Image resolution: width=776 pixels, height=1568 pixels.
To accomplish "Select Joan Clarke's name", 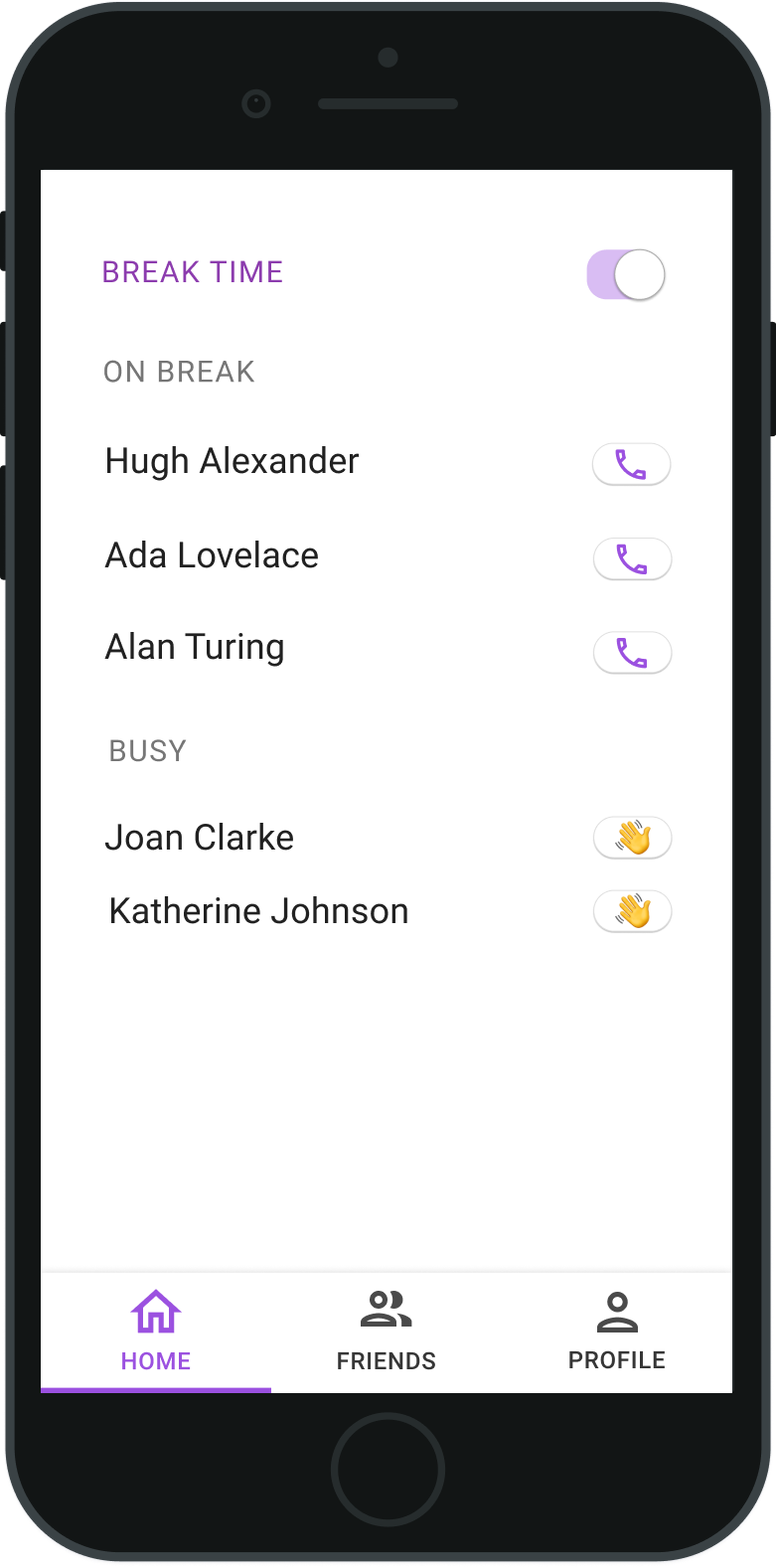I will (199, 838).
